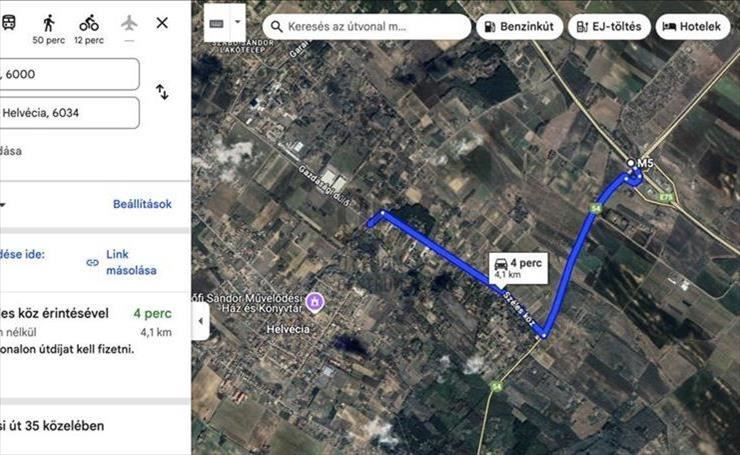Edit the starting point field

(x=68, y=74)
